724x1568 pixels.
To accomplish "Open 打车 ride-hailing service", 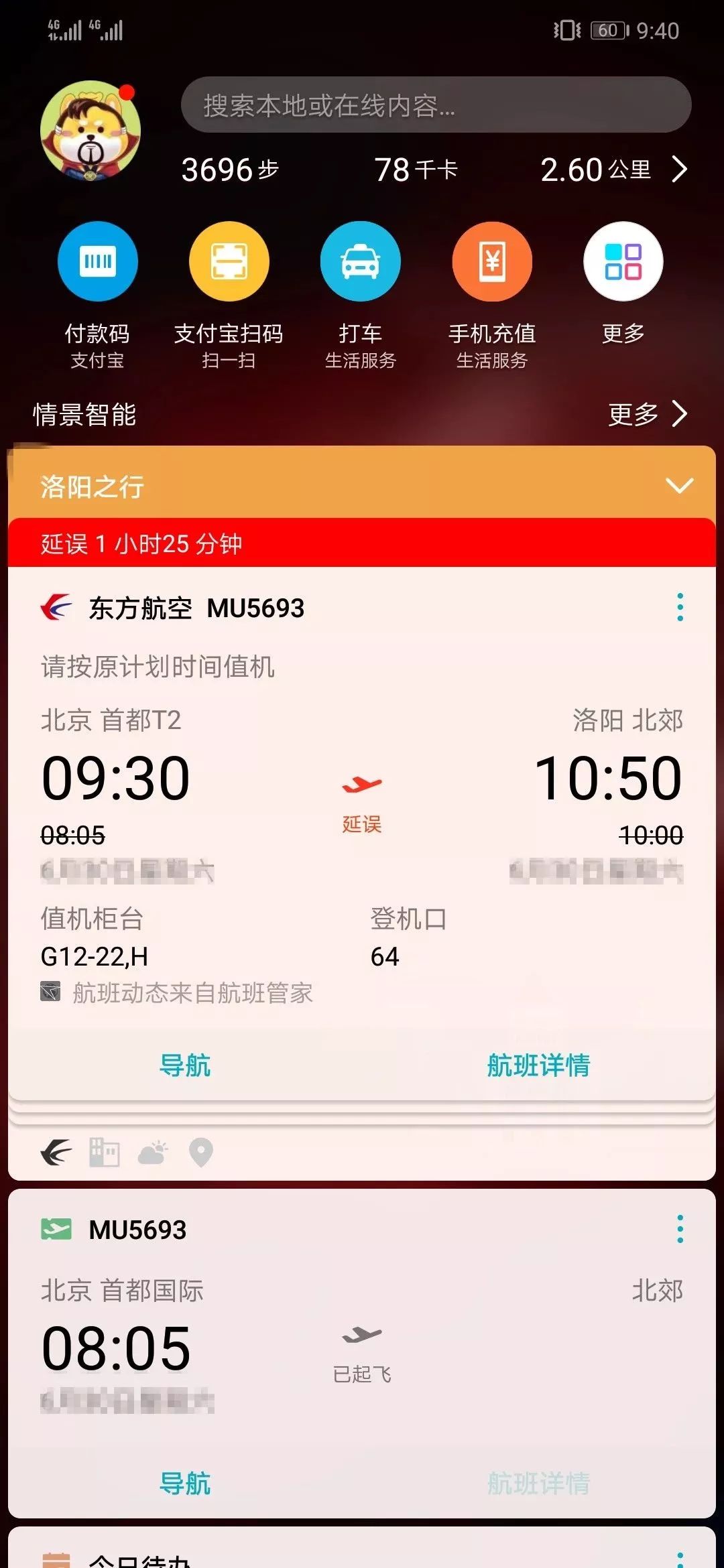I will (x=361, y=295).
